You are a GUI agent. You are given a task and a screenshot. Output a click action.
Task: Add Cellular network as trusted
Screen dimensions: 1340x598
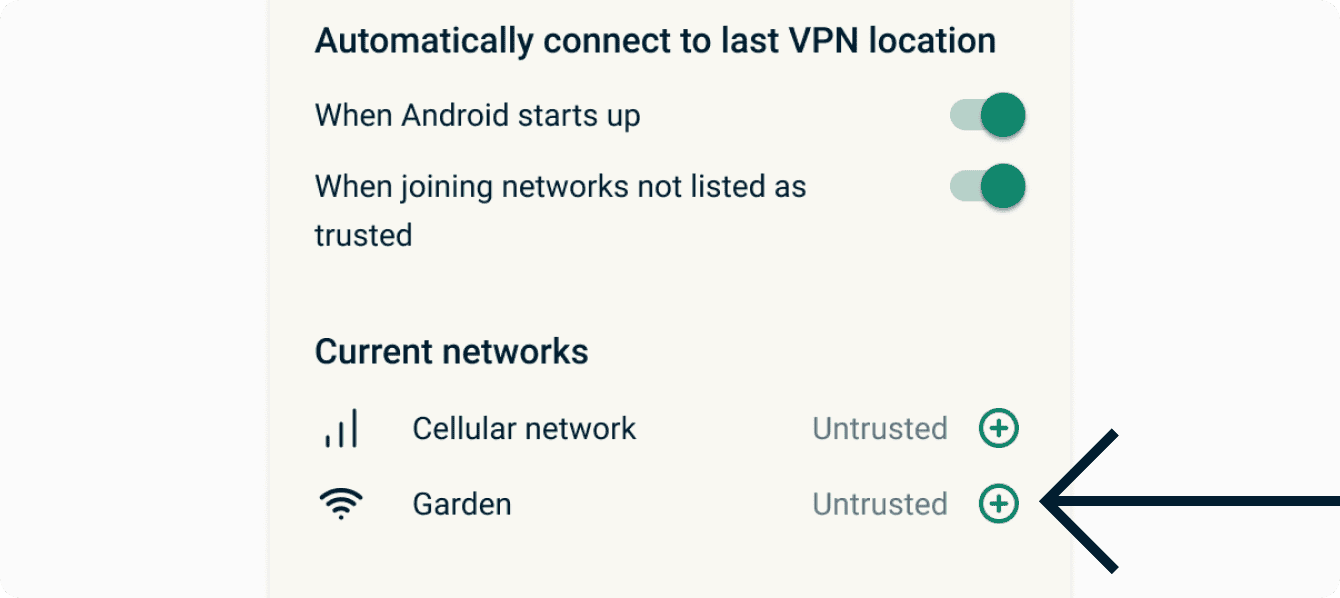coord(998,429)
